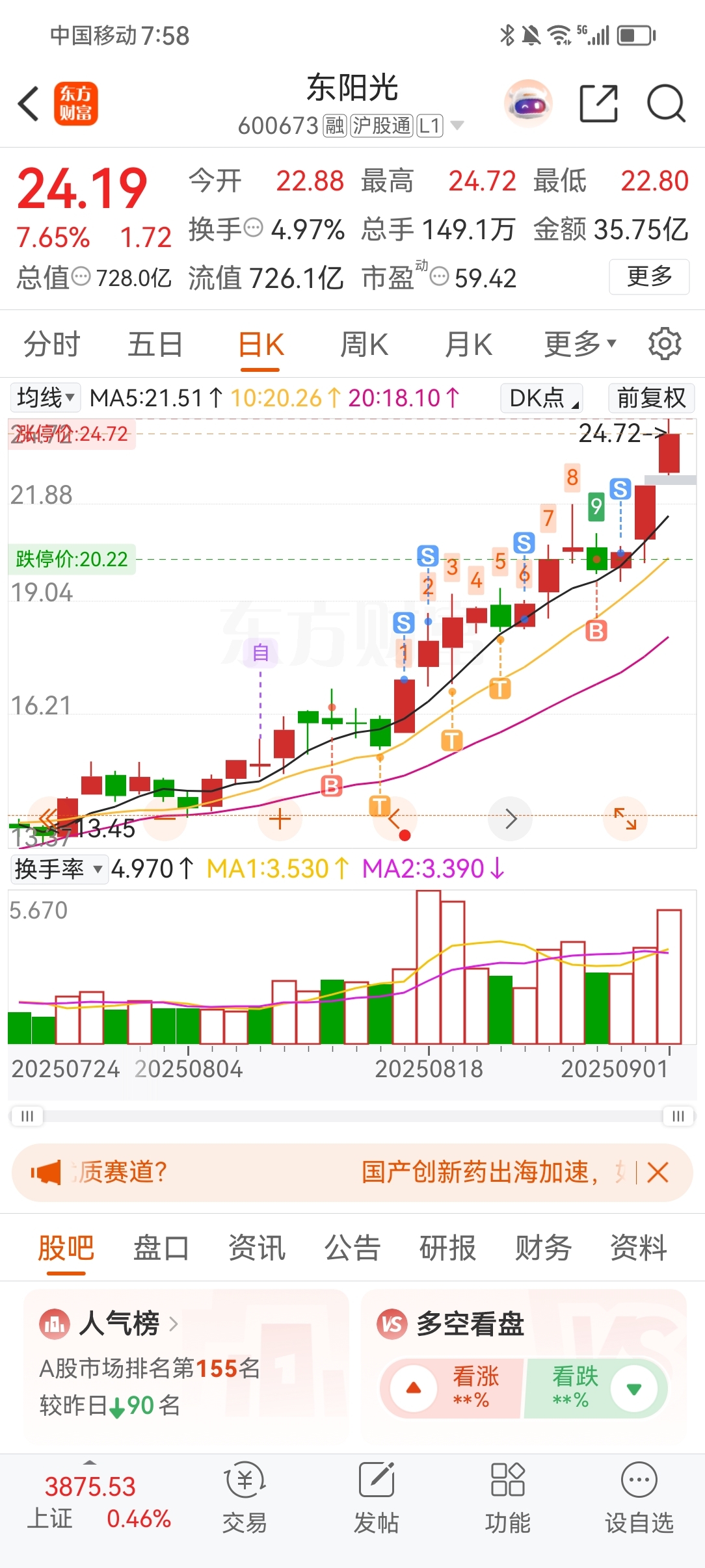Toggle the DK点 chart option

click(541, 397)
